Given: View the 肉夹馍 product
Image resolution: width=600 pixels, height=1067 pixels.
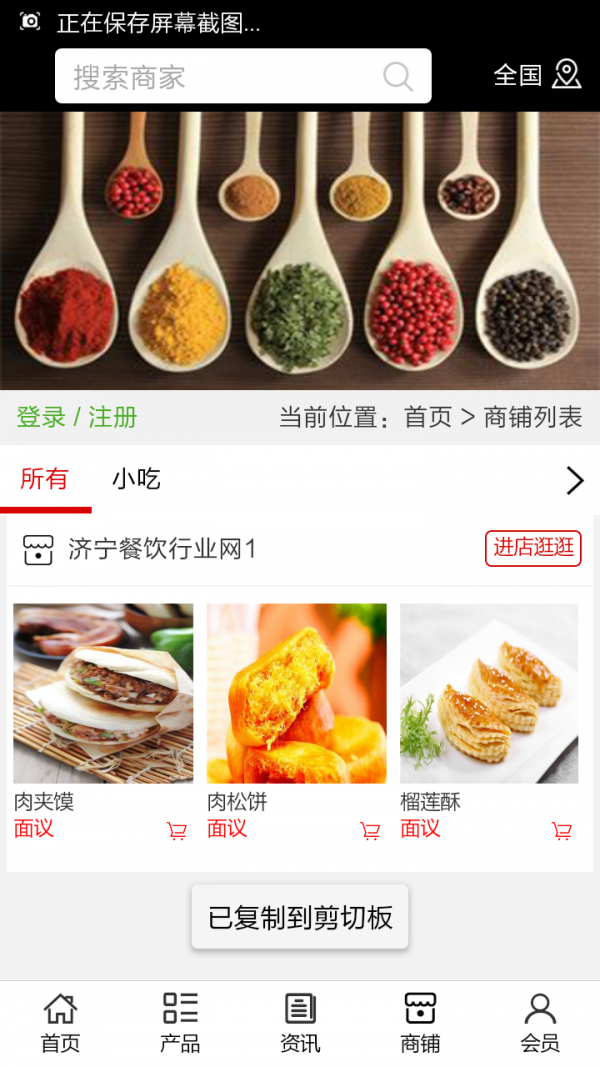Looking at the screenshot, I should tap(103, 693).
